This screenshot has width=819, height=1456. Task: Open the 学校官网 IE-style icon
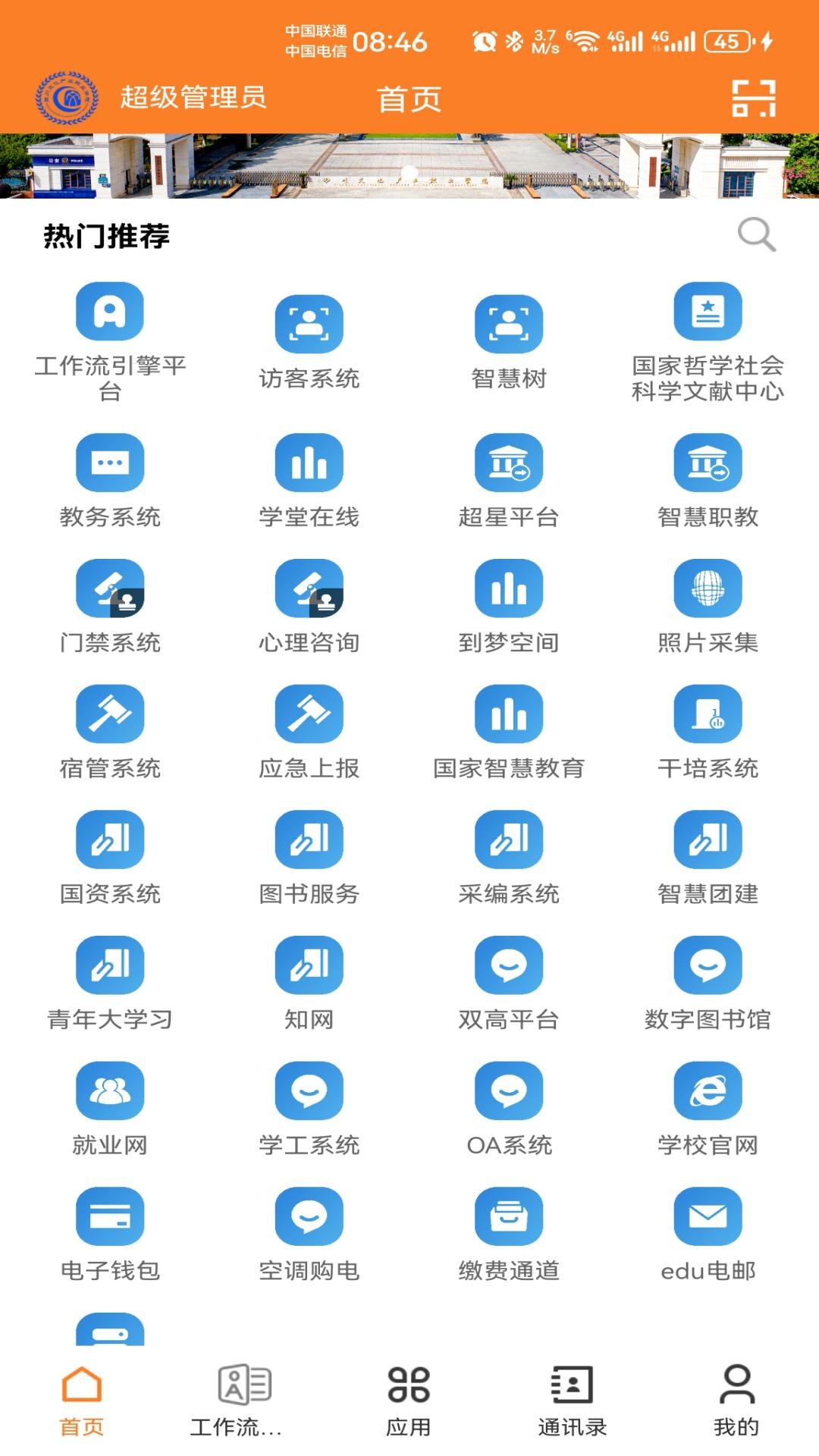tap(708, 1092)
